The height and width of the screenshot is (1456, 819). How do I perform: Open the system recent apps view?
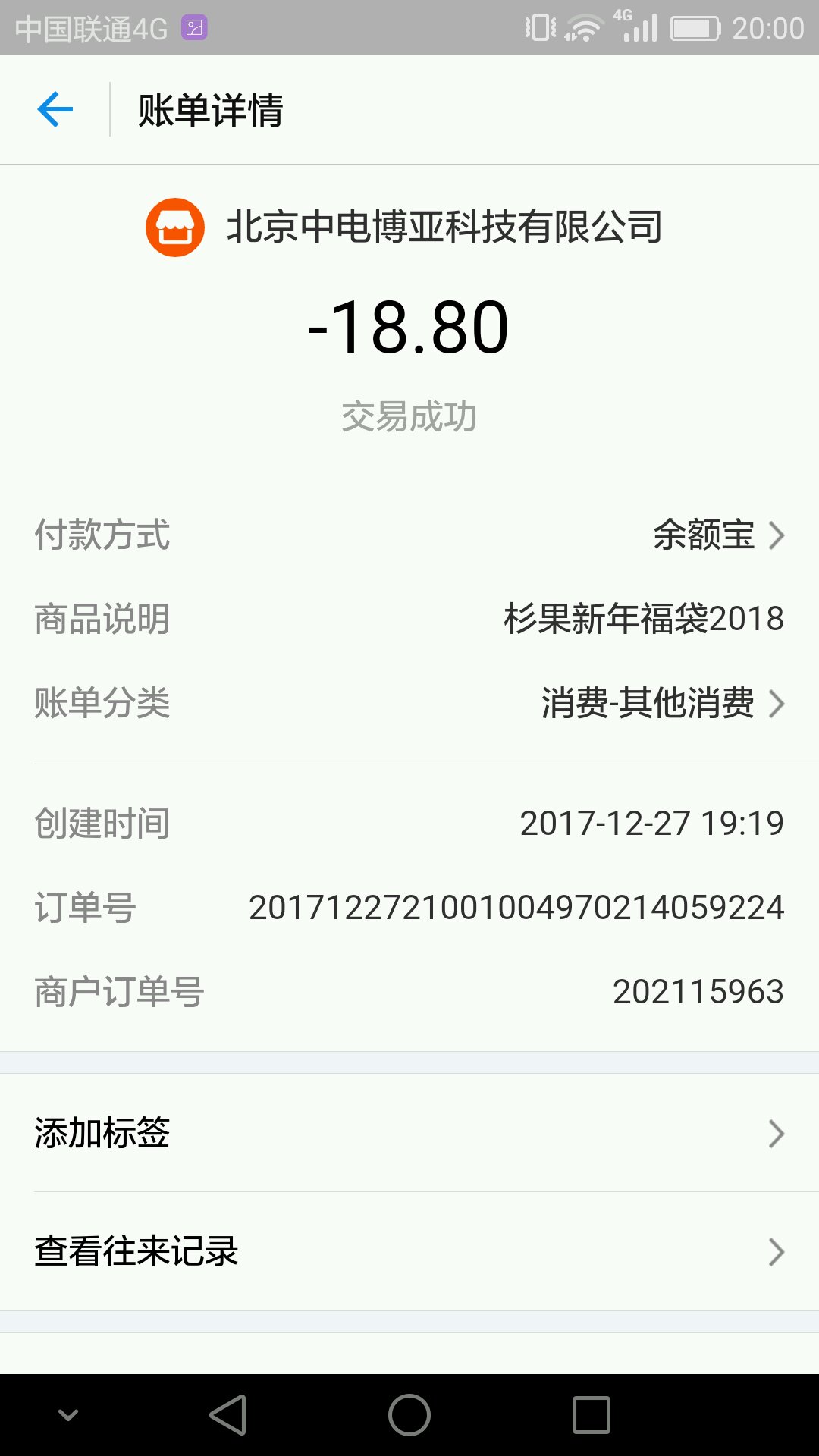[x=591, y=1415]
